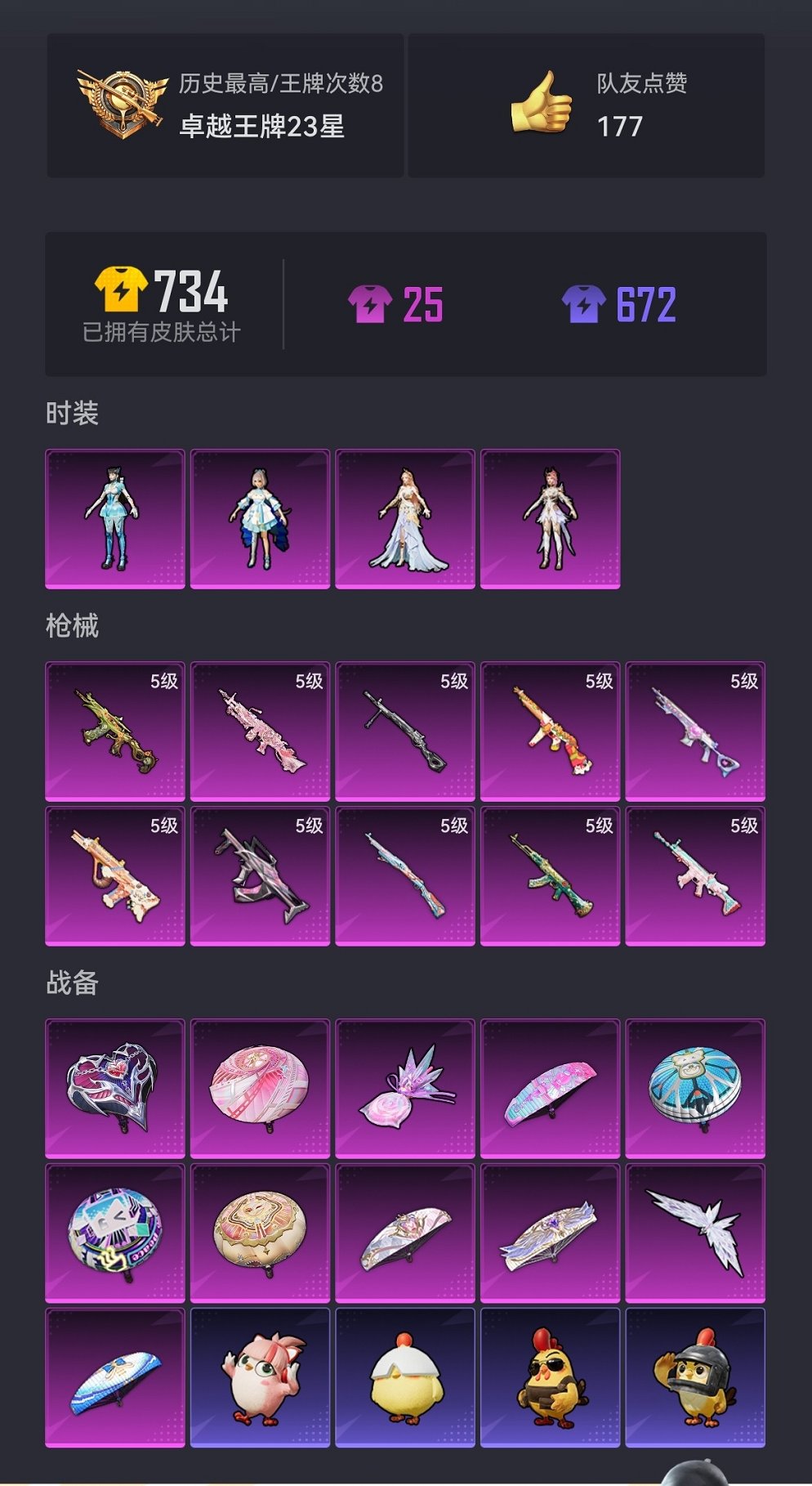Open the orange level 5 gun skin
Viewport: 812px width, 1486px height.
click(x=550, y=731)
